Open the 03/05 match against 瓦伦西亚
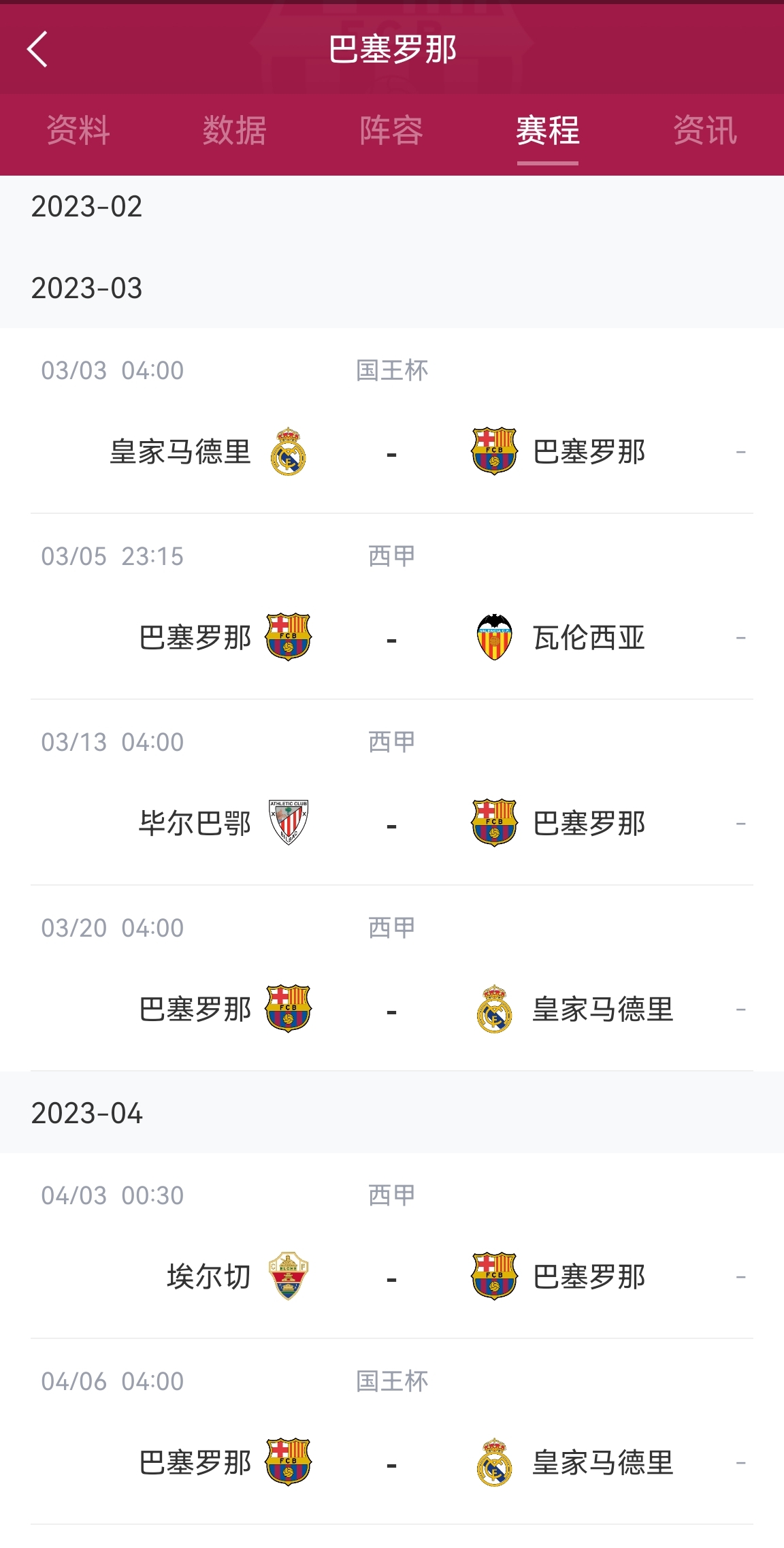This screenshot has width=784, height=1548. coord(392,607)
